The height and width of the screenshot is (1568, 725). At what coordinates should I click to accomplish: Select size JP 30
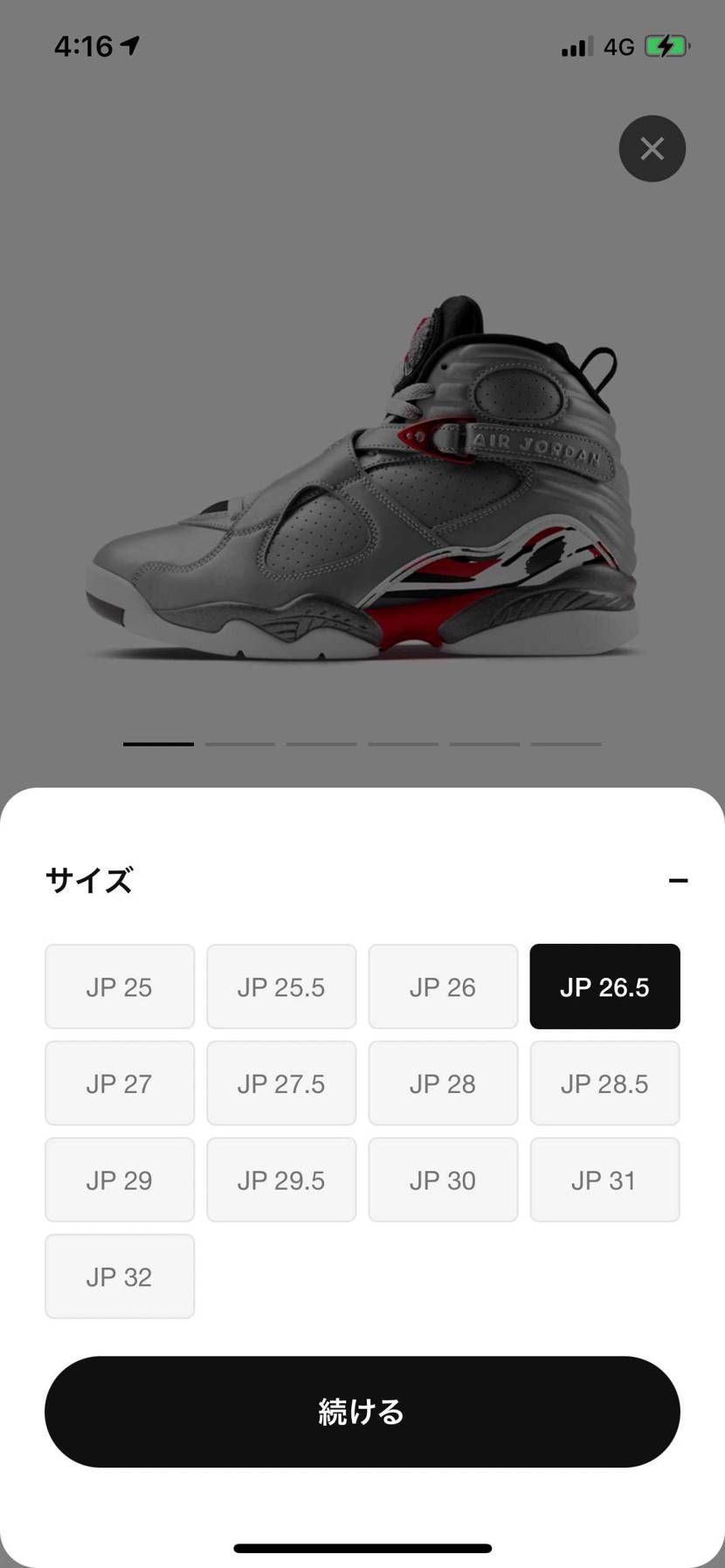pyautogui.click(x=443, y=1180)
